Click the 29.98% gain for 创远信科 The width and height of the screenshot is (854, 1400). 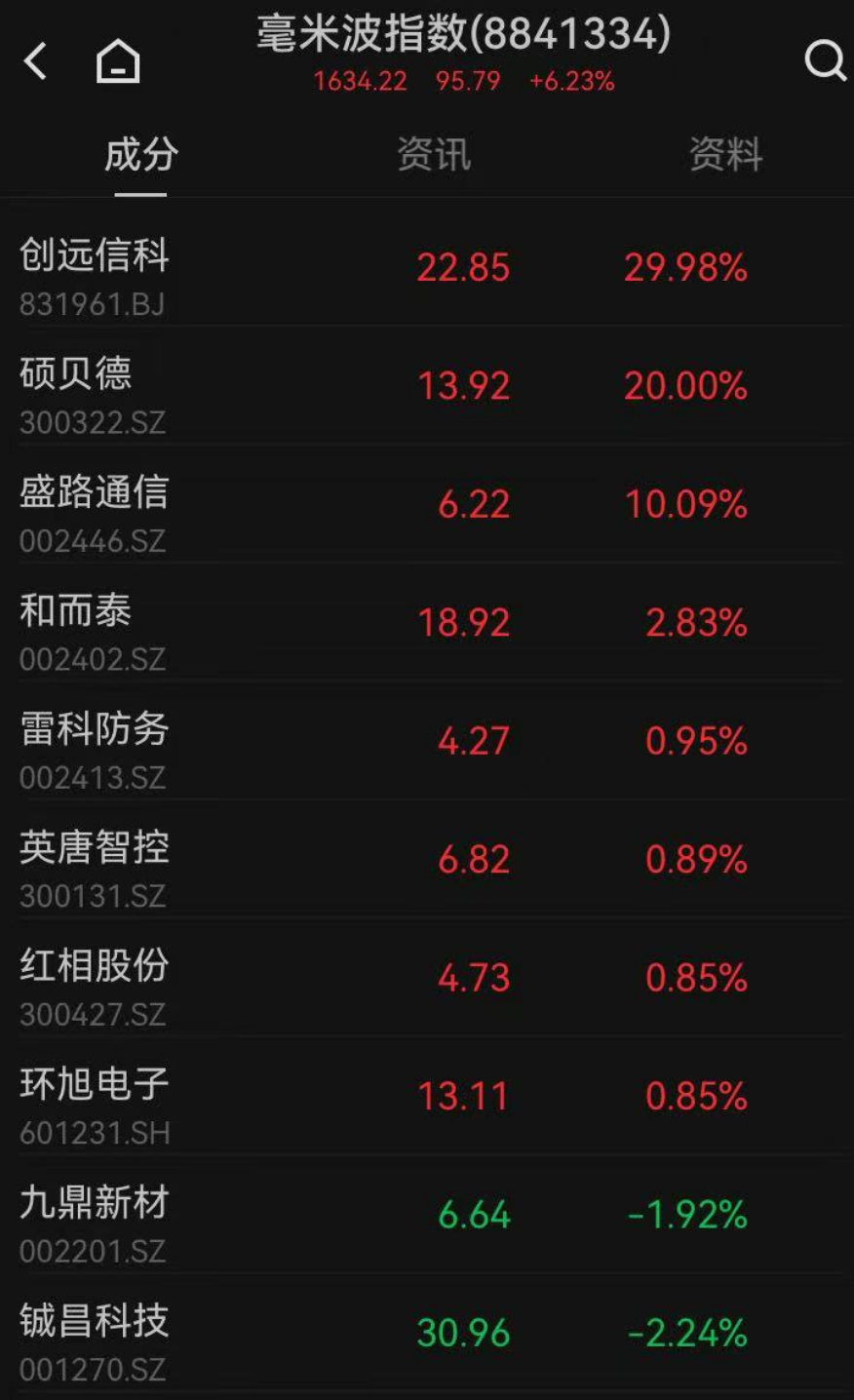click(685, 267)
